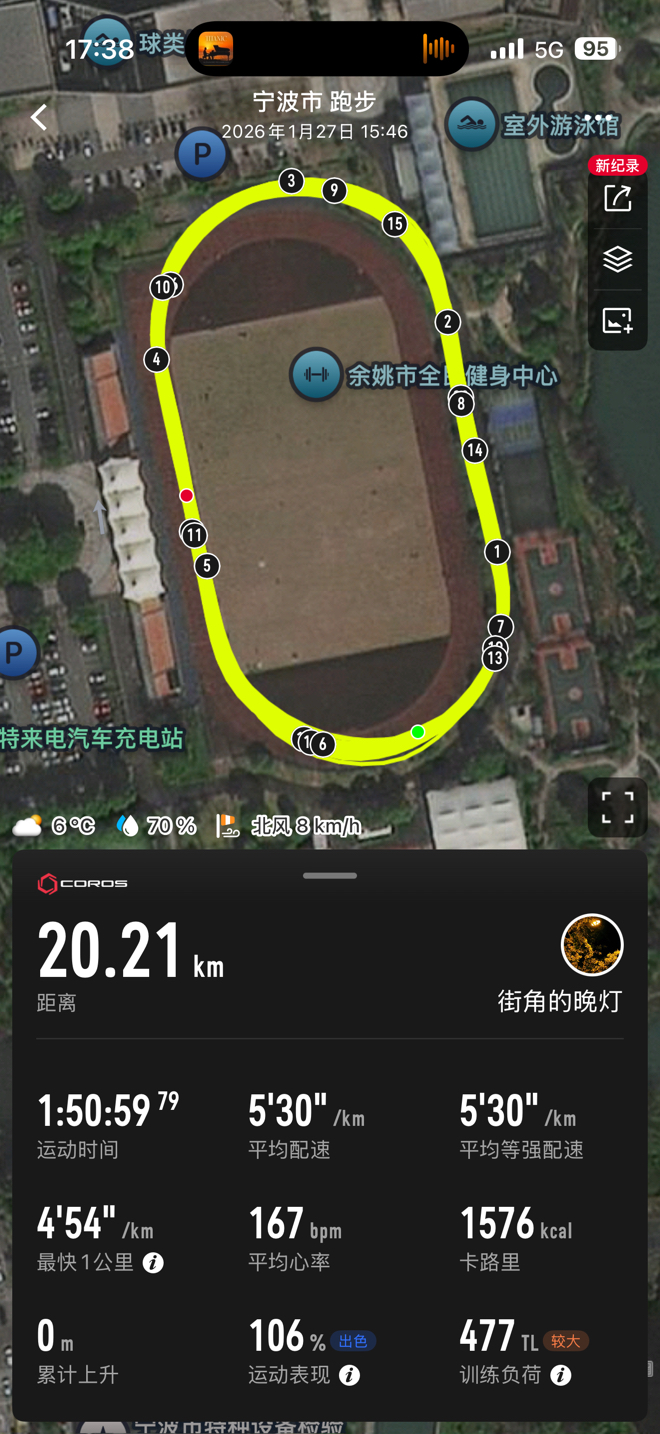This screenshot has height=1434, width=660.
Task: Expand the map to fullscreen
Action: coord(617,807)
